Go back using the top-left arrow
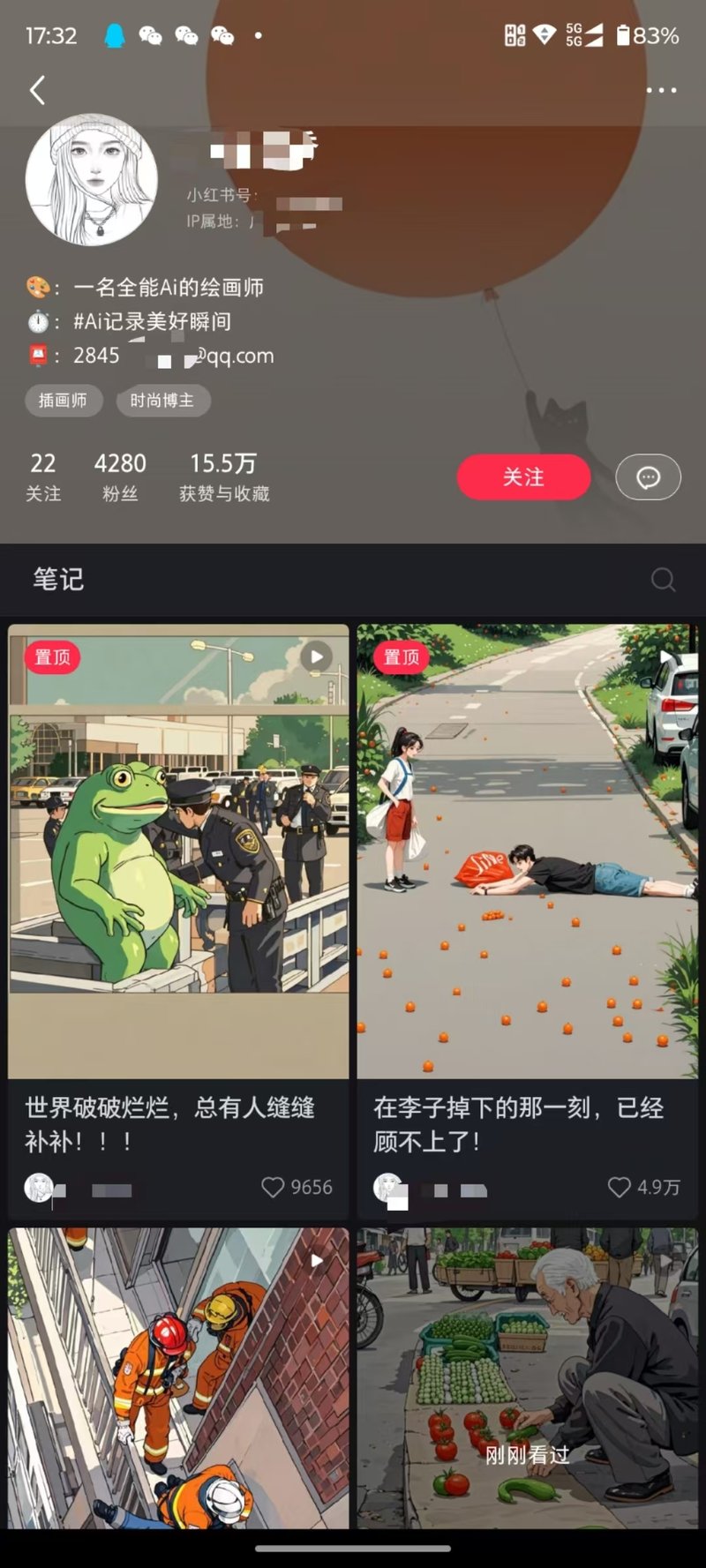This screenshot has height=1568, width=706. point(37,90)
